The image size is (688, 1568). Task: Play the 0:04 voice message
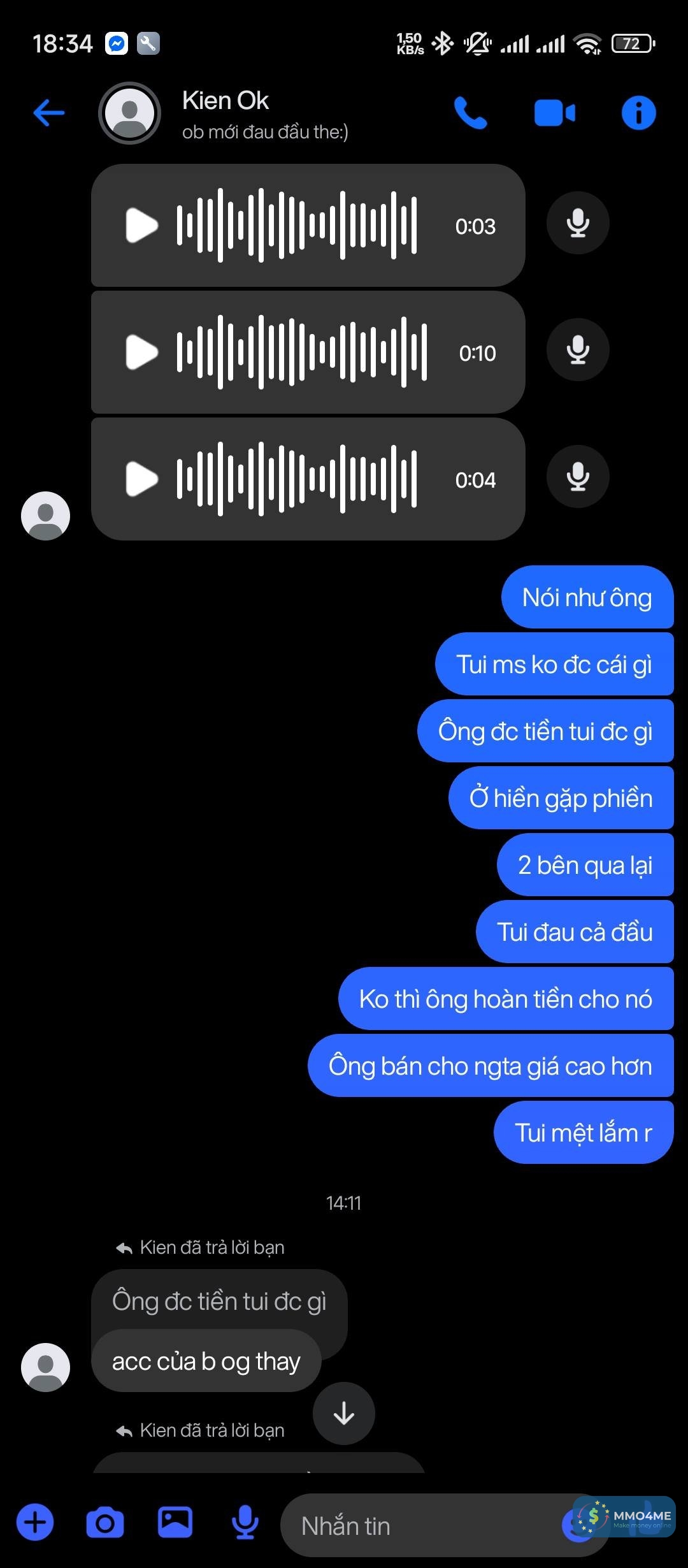[141, 479]
